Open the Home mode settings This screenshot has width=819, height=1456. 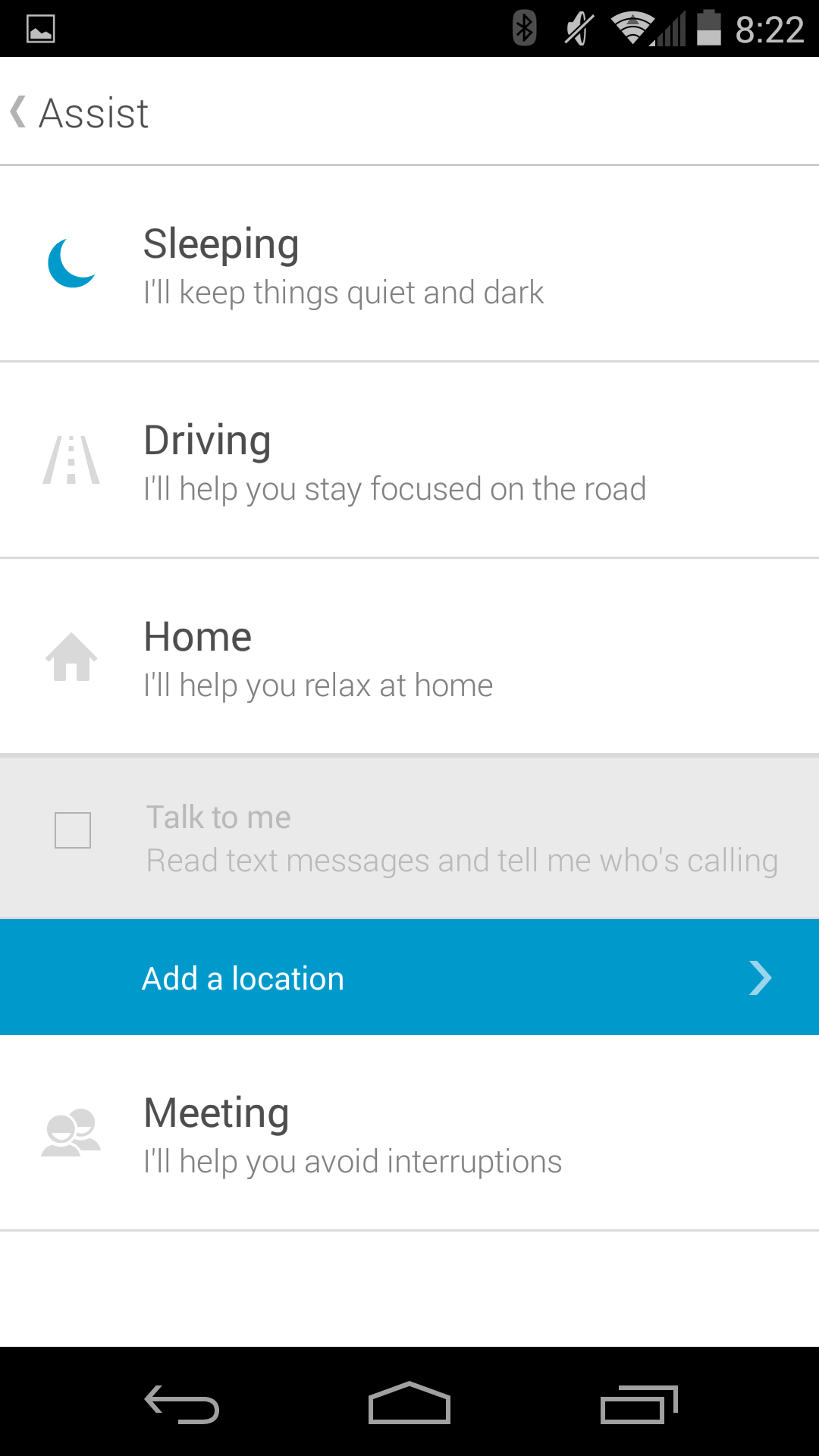409,657
